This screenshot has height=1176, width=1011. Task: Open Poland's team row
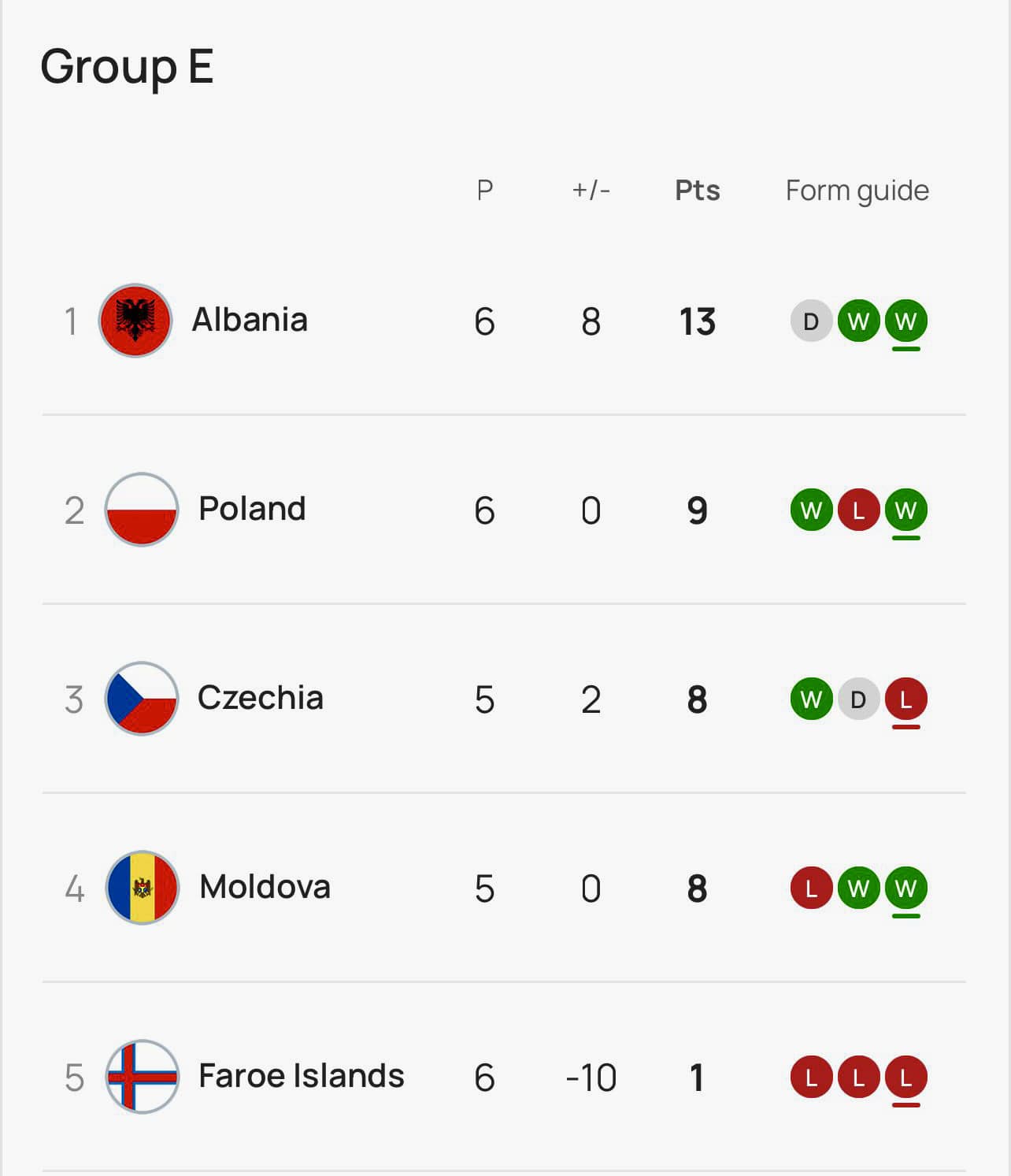click(252, 510)
